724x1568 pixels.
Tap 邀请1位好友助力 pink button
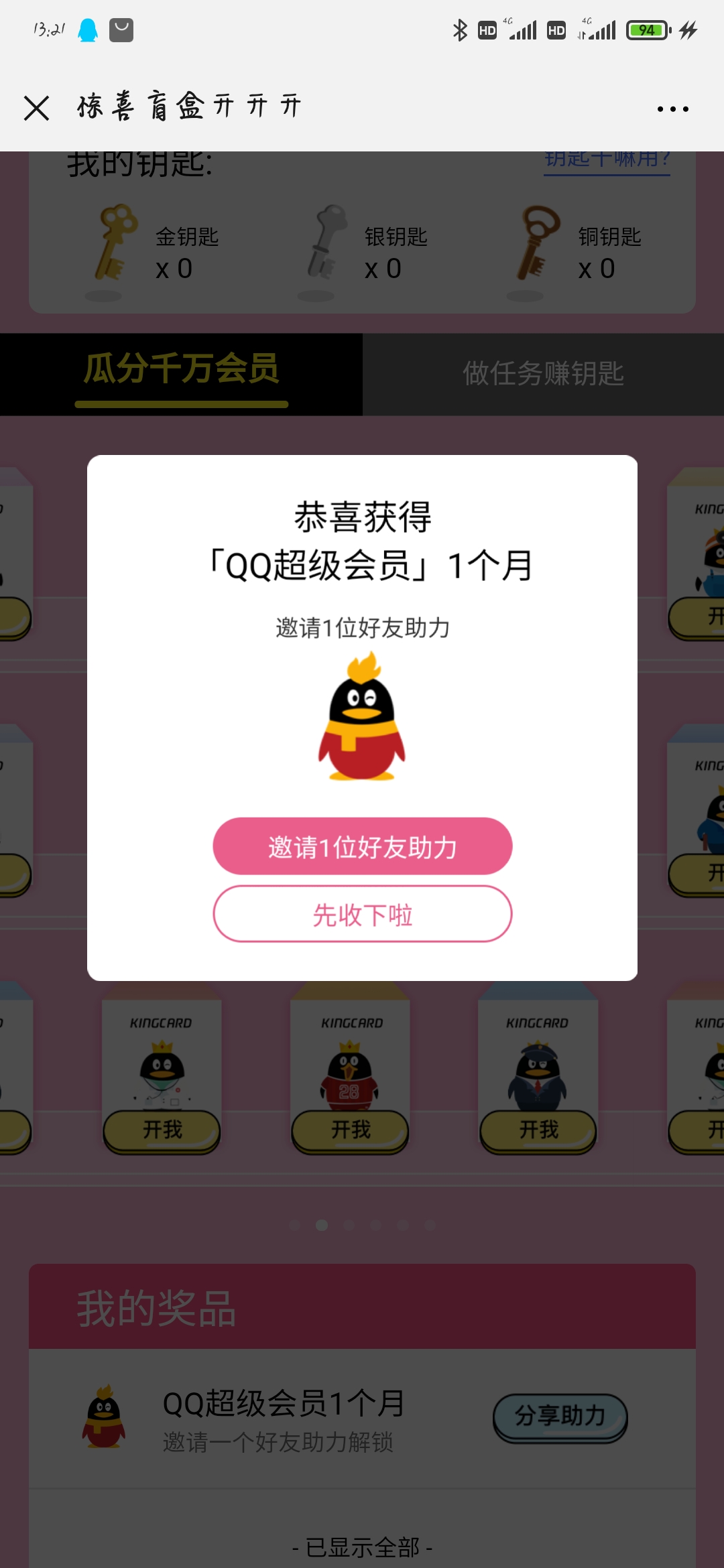363,846
